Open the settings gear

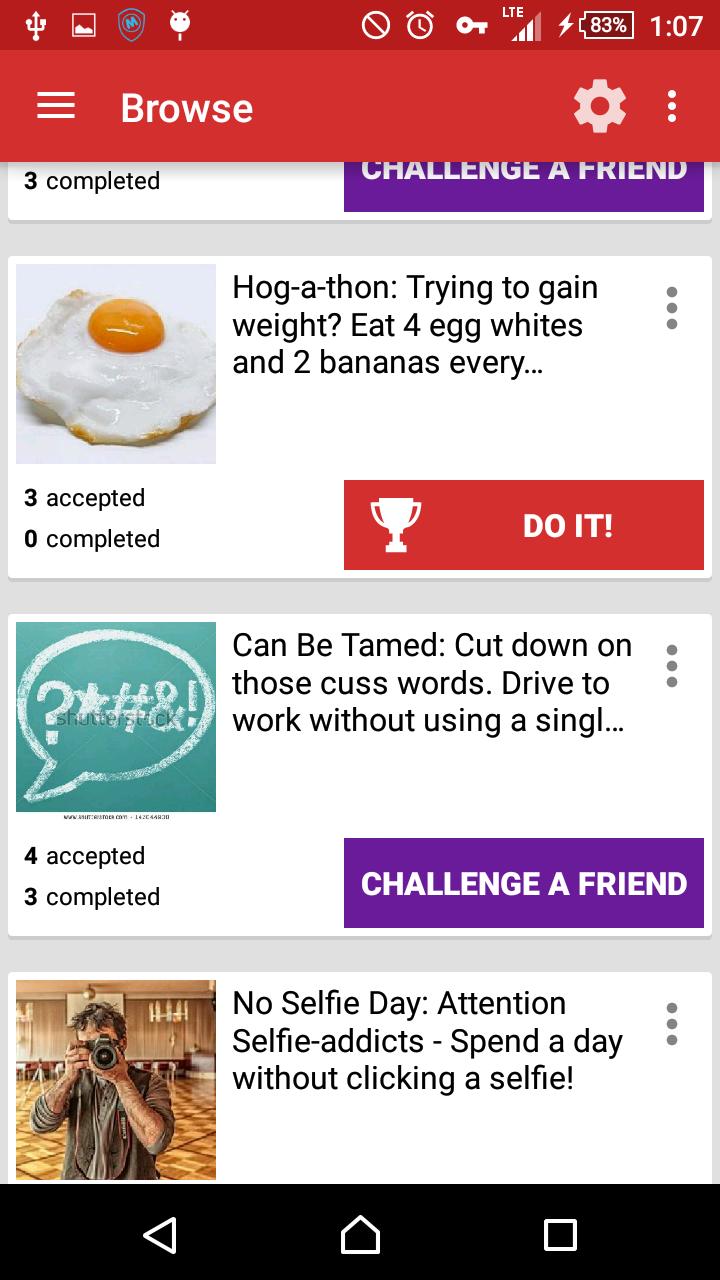(x=600, y=107)
